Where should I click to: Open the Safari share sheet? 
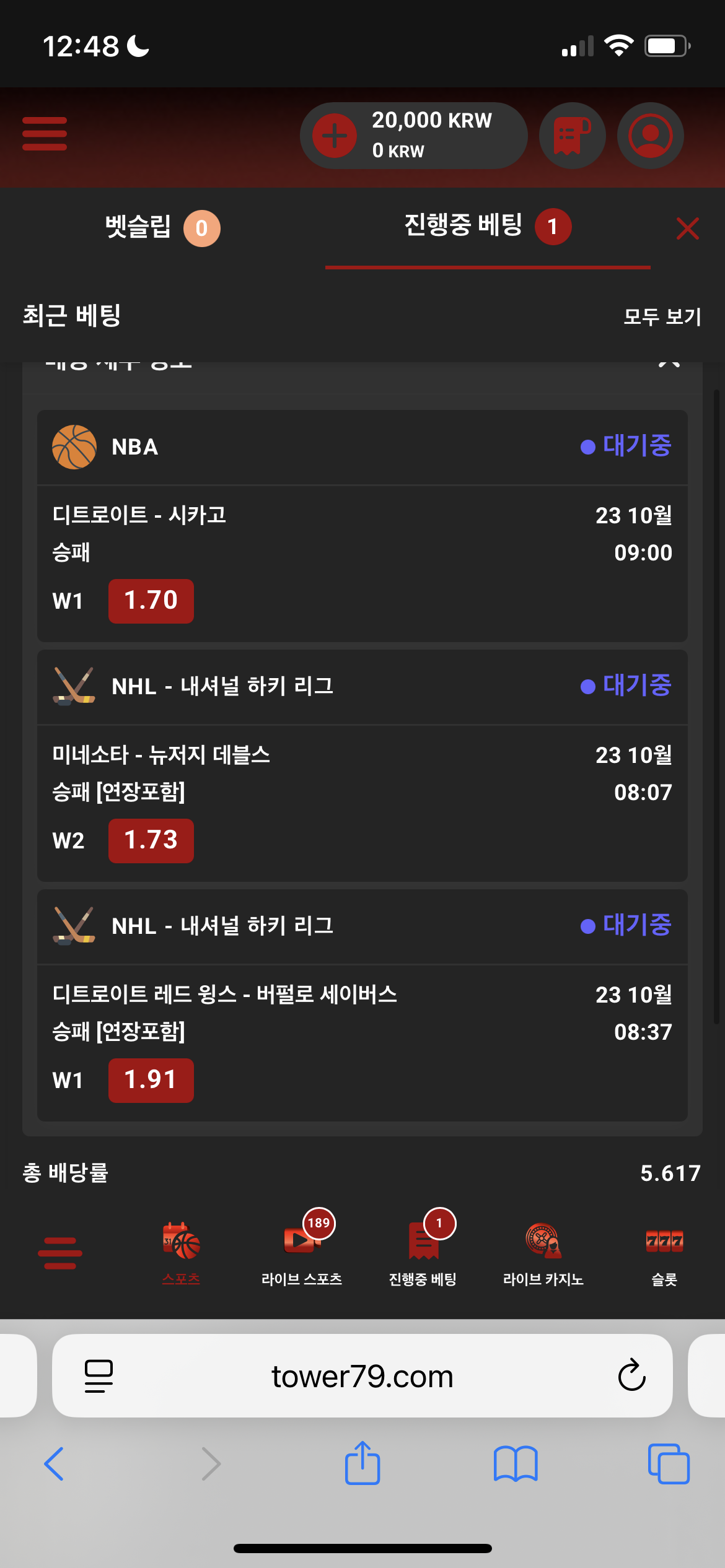coord(362,1463)
